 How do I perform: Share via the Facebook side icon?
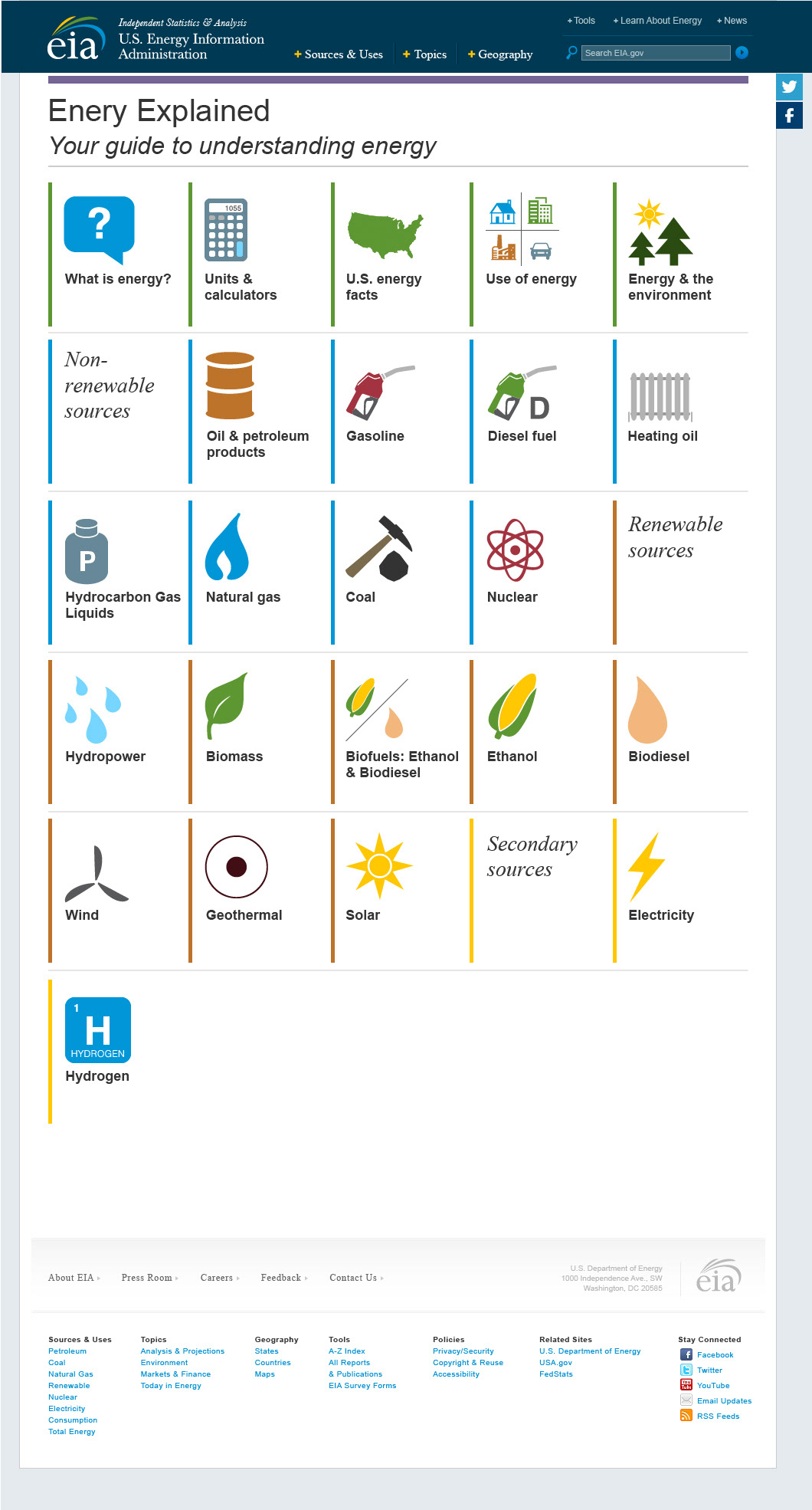click(x=789, y=116)
